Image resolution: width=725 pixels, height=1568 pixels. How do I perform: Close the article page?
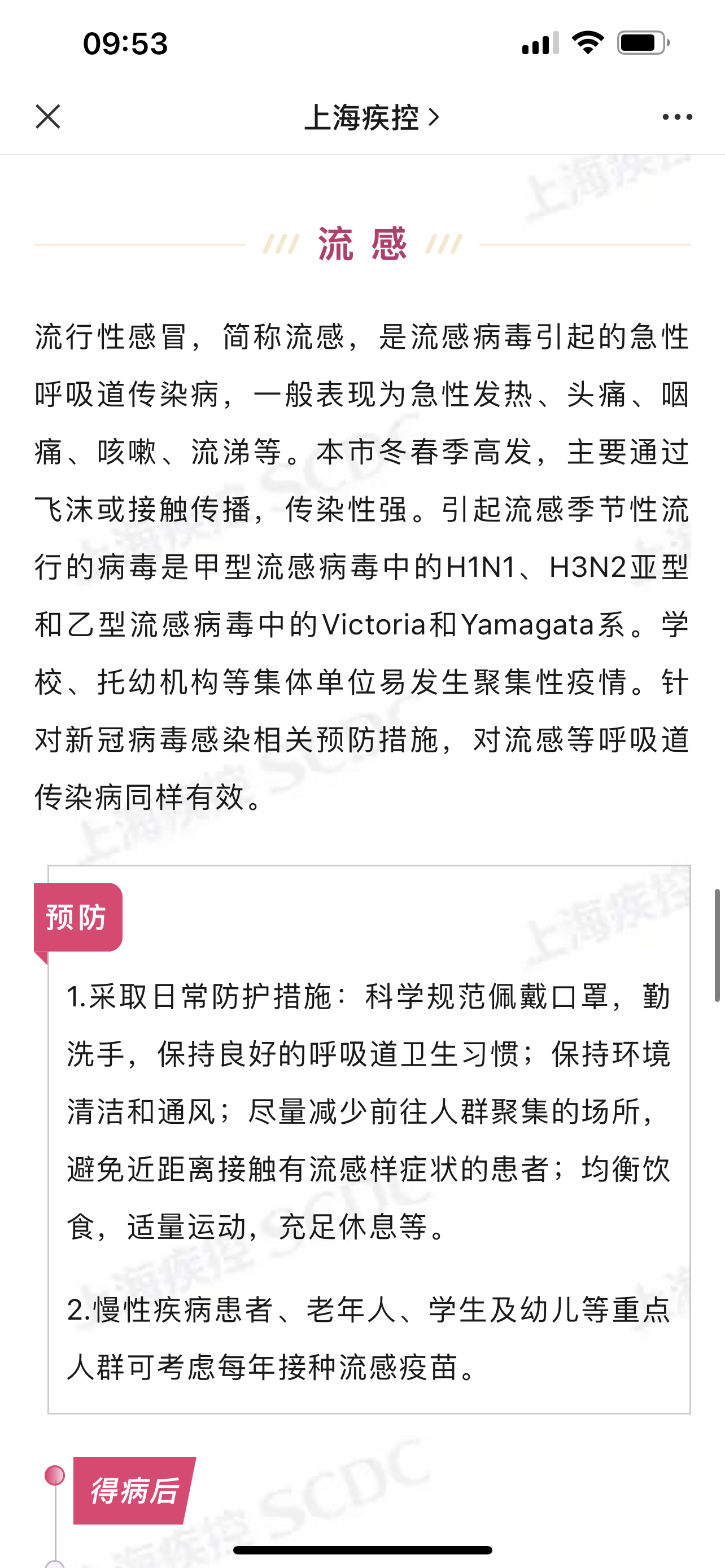click(47, 116)
